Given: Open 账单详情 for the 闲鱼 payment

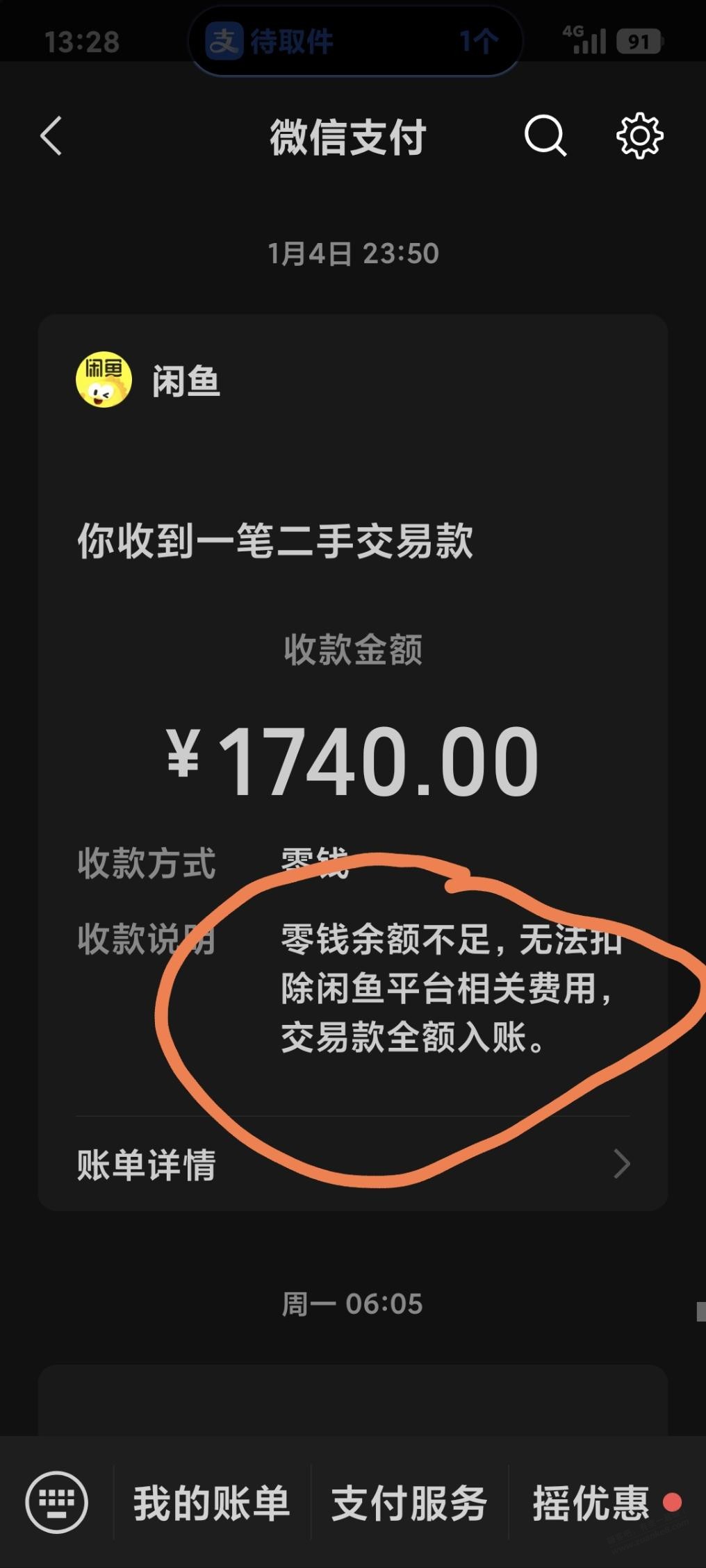Looking at the screenshot, I should tap(353, 1165).
